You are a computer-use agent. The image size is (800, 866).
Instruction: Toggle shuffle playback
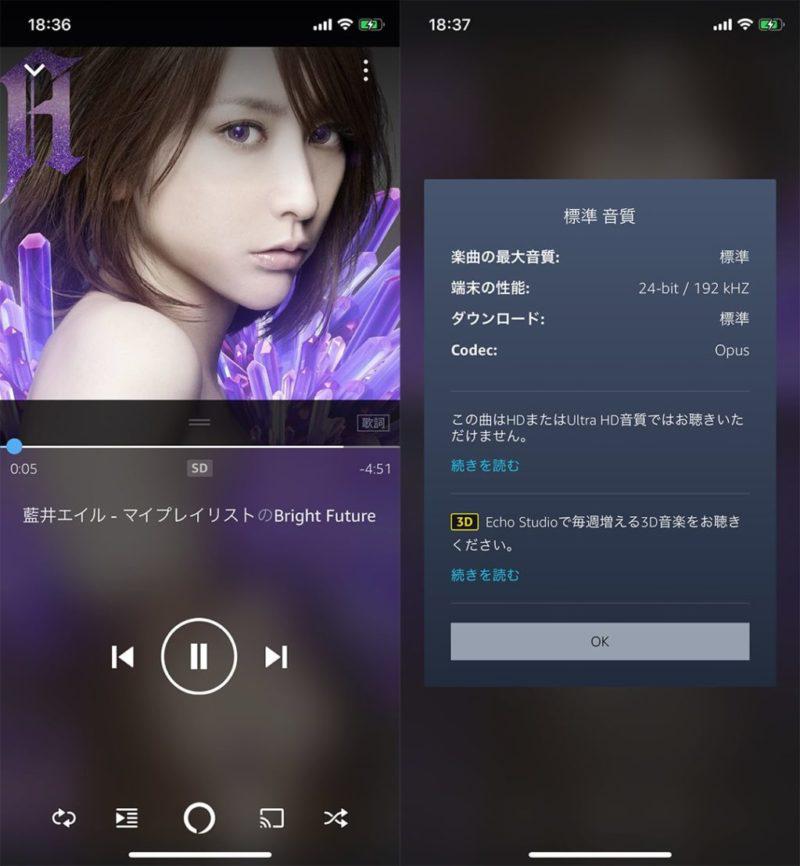pyautogui.click(x=335, y=818)
